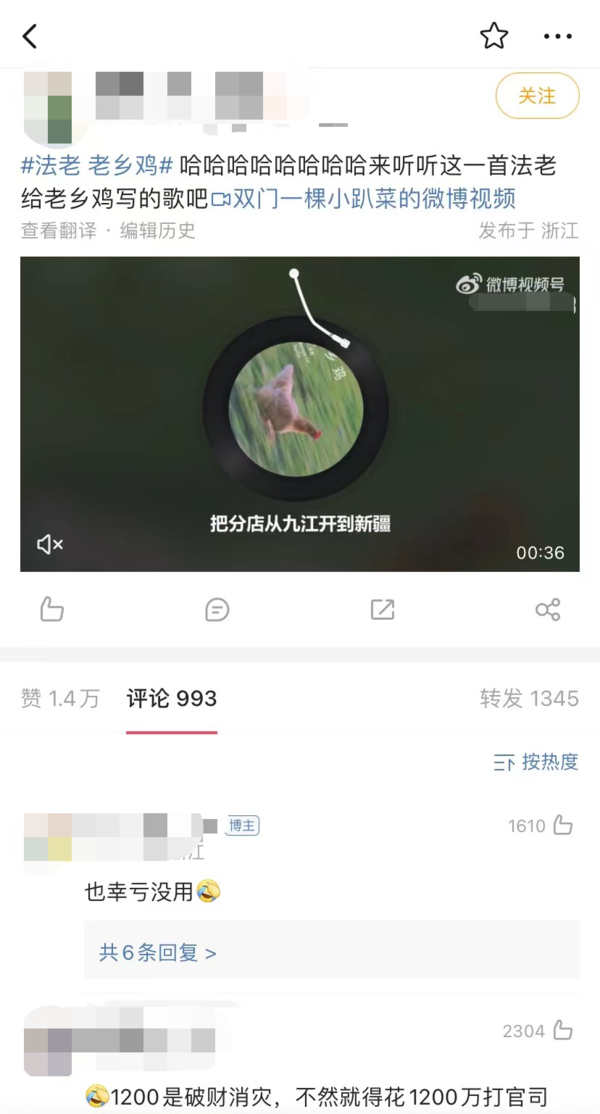This screenshot has height=1114, width=600.
Task: Like the comment 也幸亏没用
Action: 563,825
